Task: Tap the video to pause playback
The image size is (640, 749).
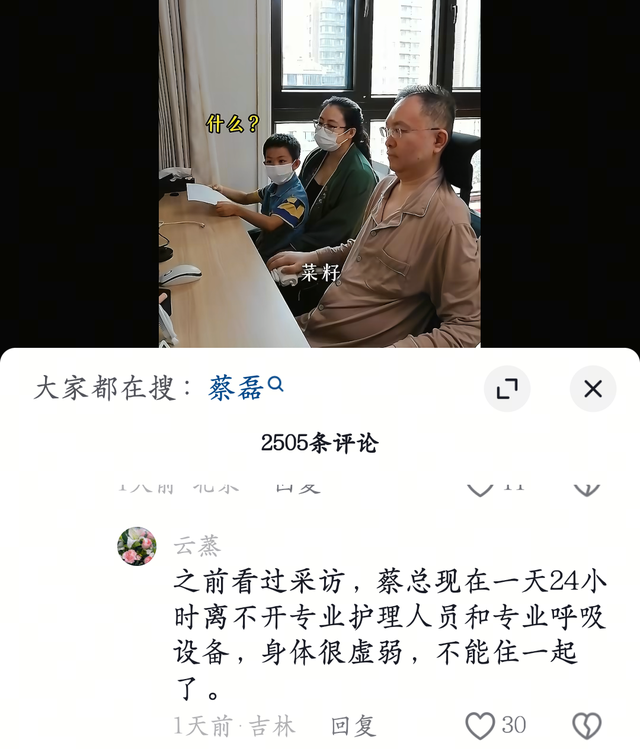Action: (320, 173)
